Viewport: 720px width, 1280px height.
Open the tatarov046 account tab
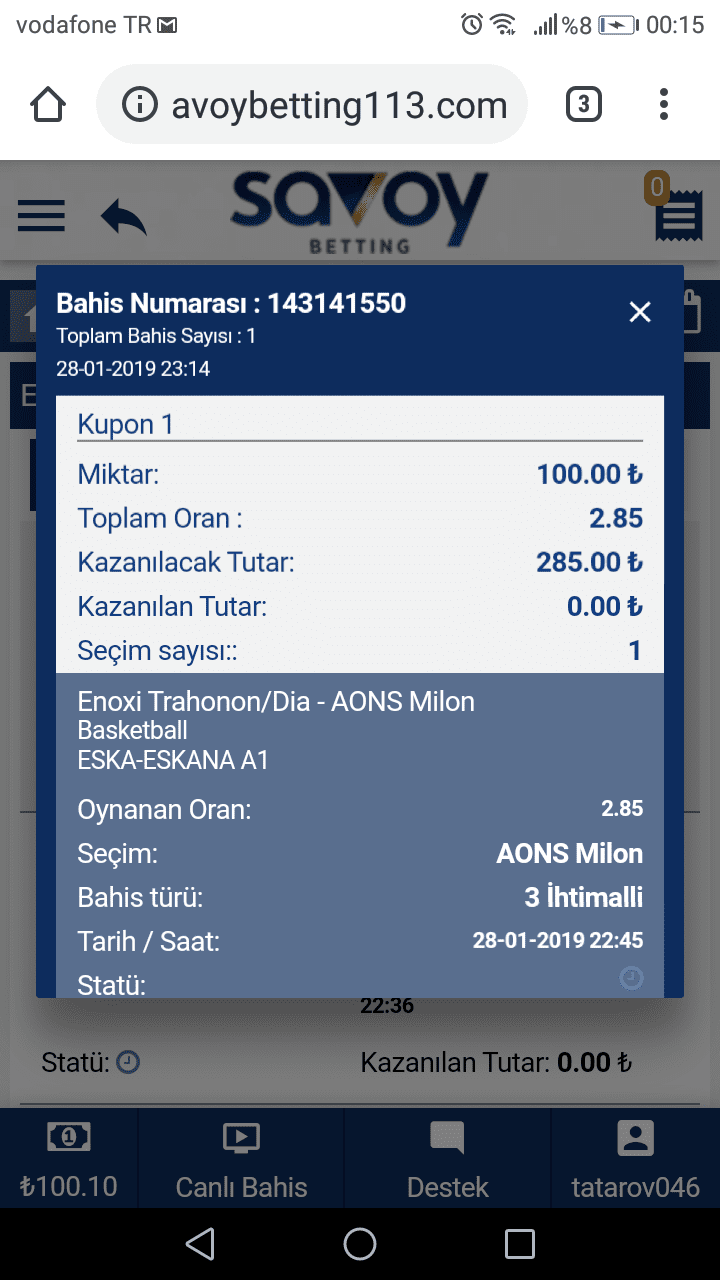(x=635, y=1160)
